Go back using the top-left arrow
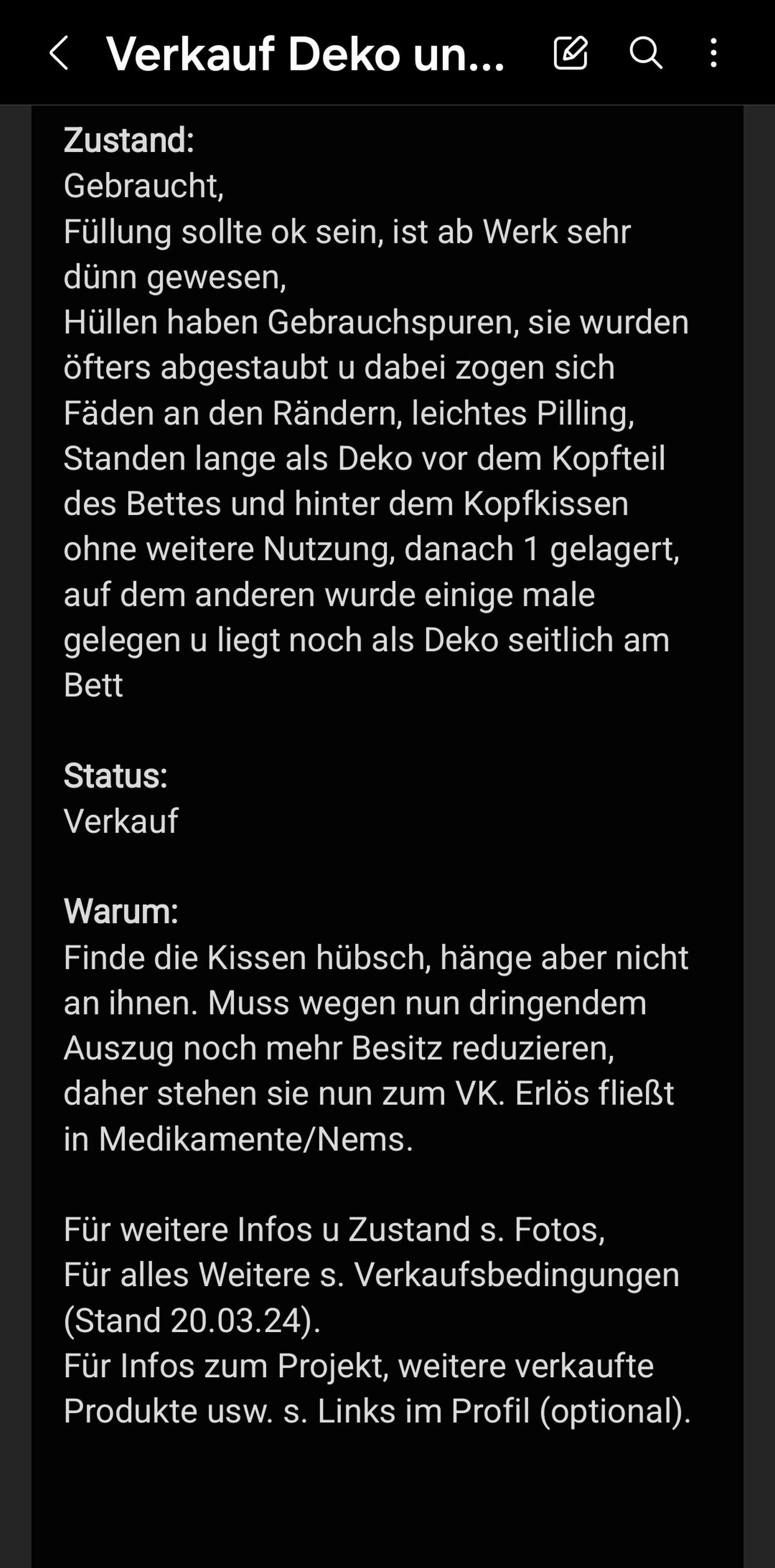Viewport: 775px width, 1568px height. point(59,53)
